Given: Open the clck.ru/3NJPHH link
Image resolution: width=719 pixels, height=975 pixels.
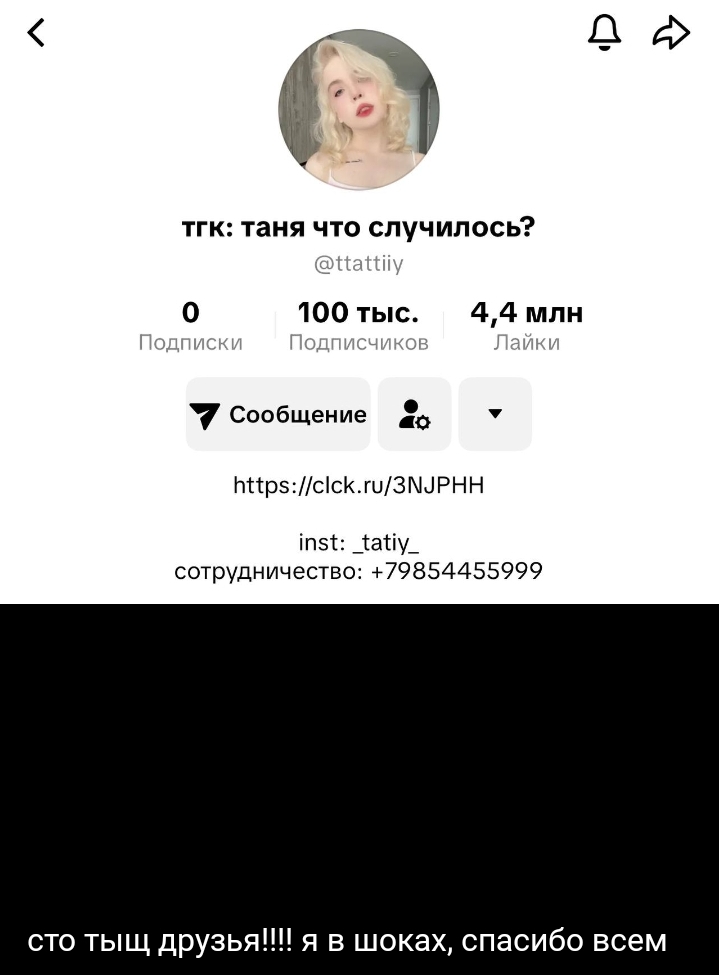Looking at the screenshot, I should [358, 486].
